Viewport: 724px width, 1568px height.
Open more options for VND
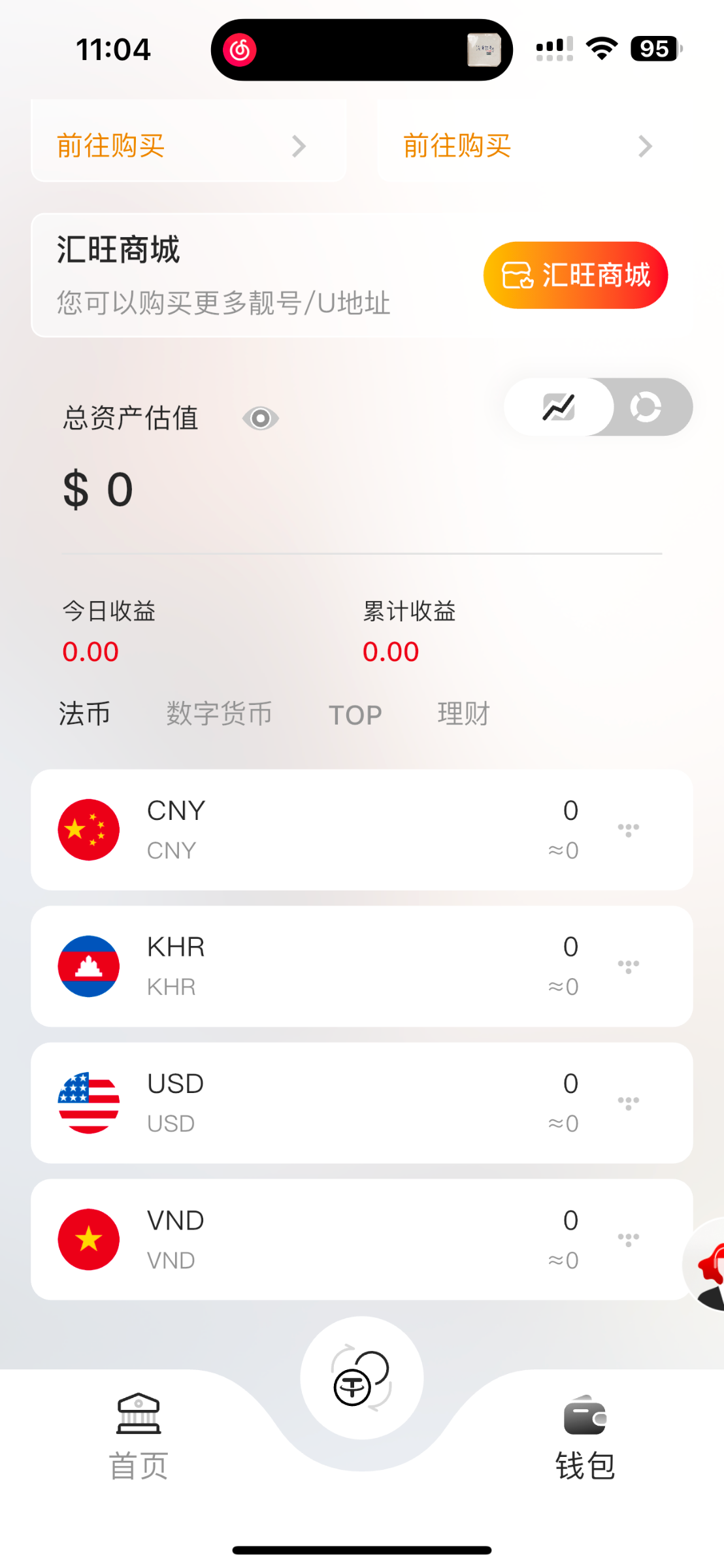coord(628,1239)
